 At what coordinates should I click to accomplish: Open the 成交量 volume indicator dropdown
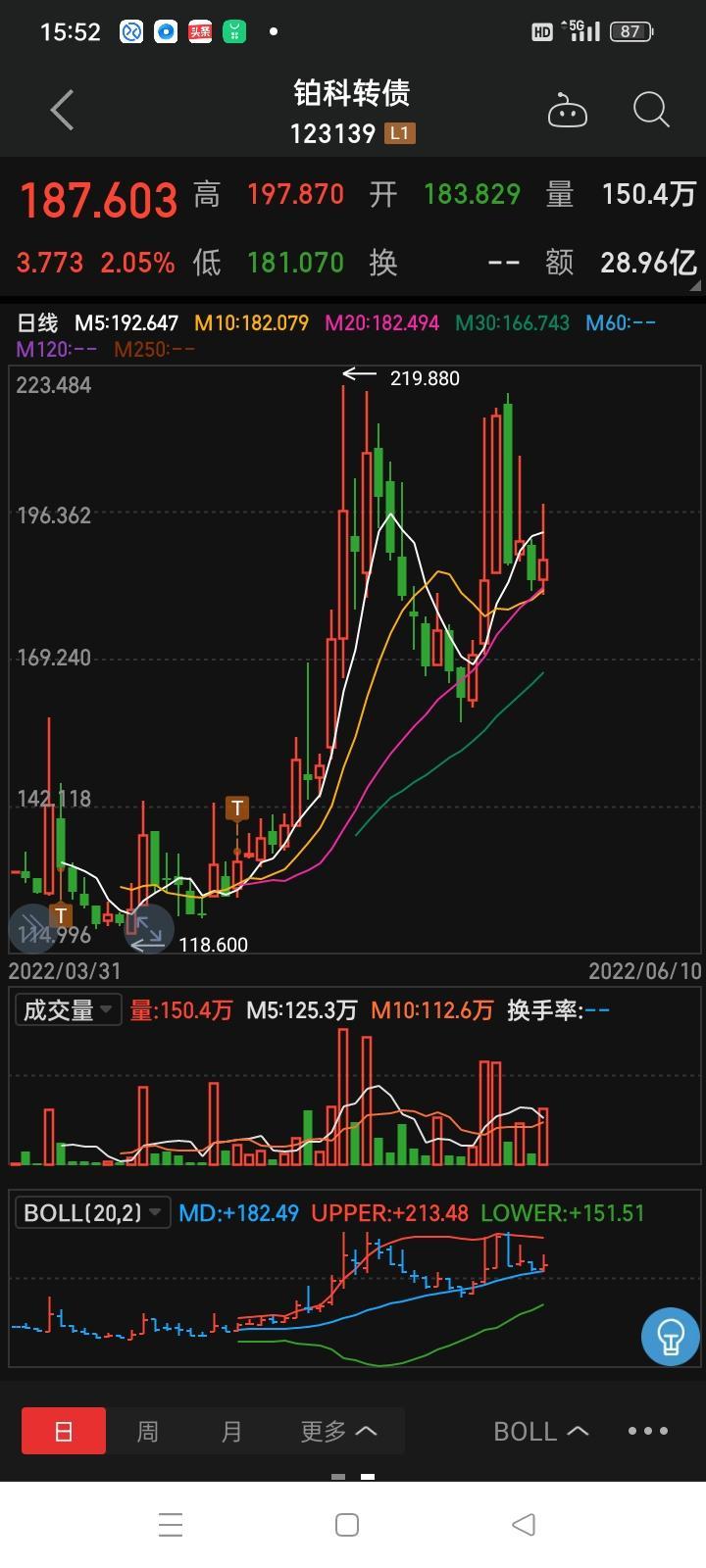click(67, 1008)
